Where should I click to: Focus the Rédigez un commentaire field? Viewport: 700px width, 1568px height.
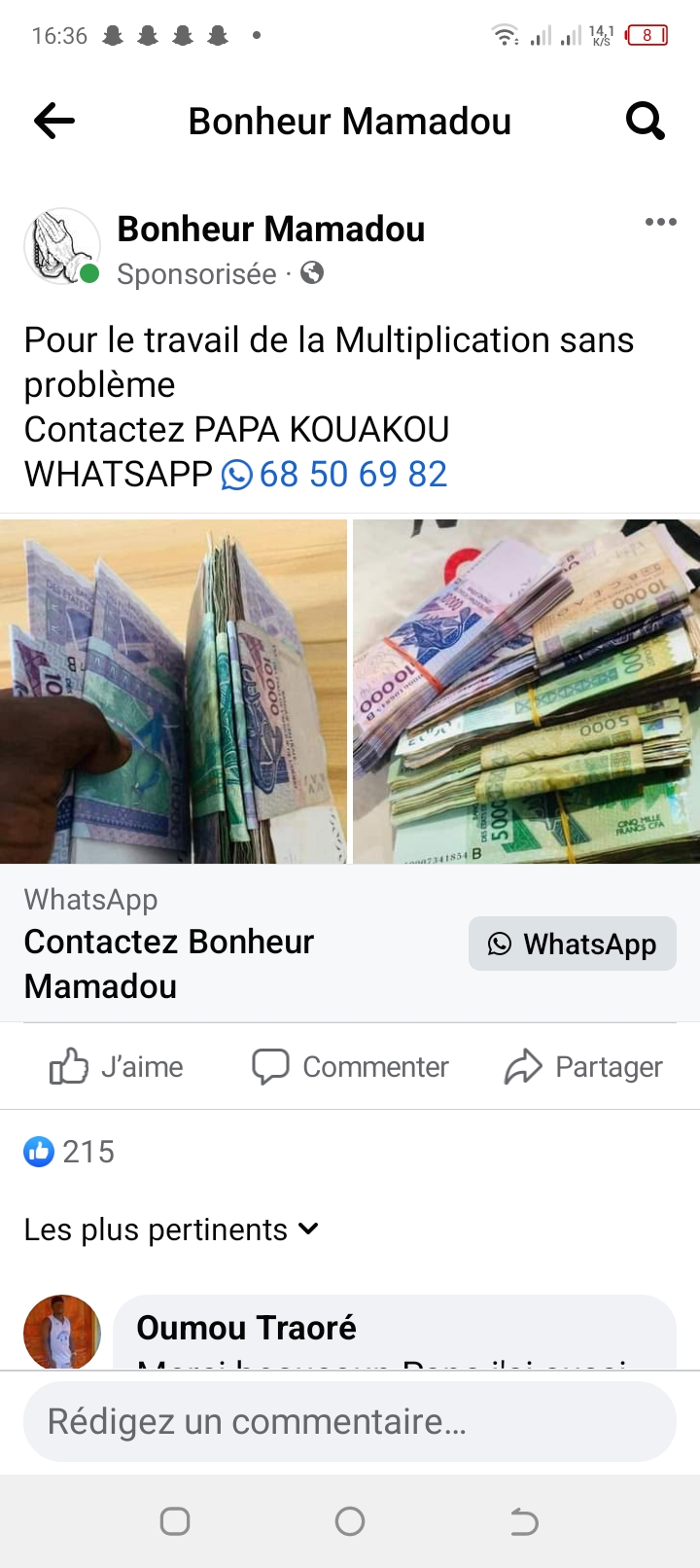350,1422
